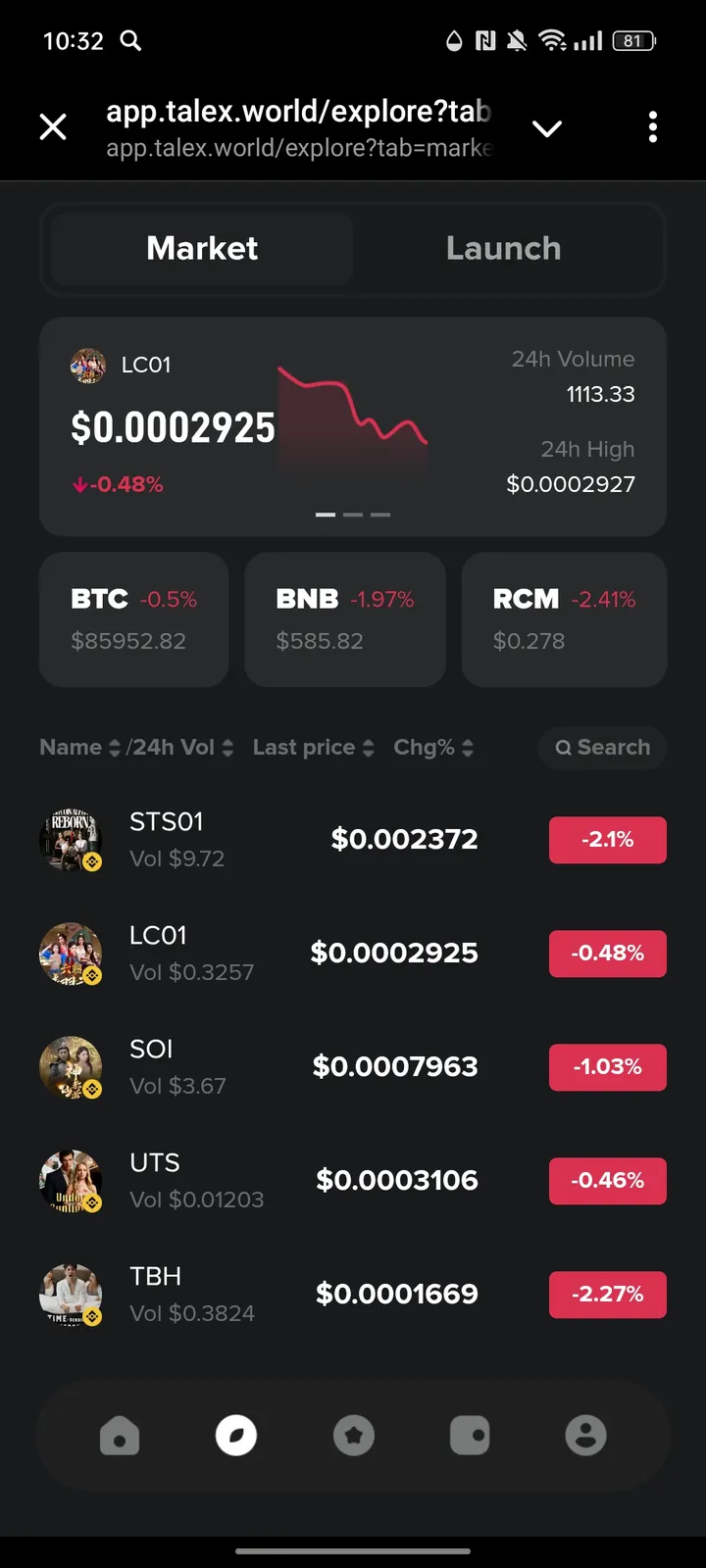This screenshot has width=706, height=1568.
Task: Open the browser overflow three-dot menu
Action: click(x=653, y=127)
